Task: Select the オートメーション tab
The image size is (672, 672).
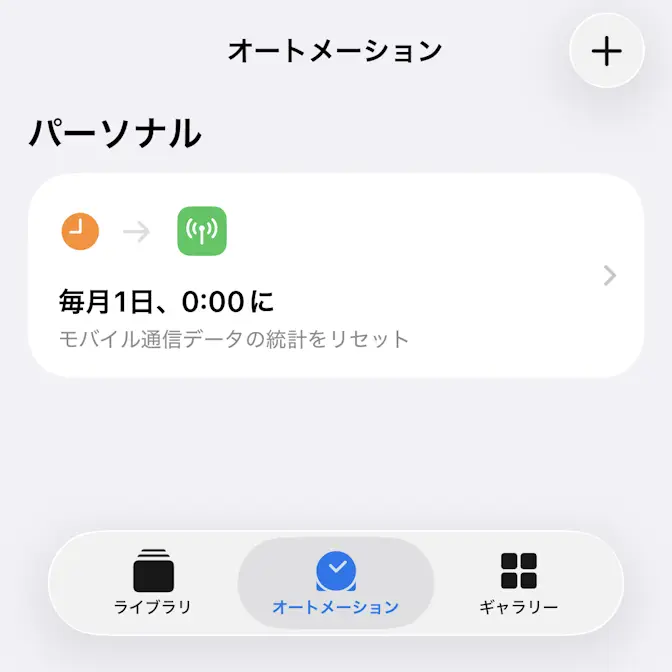Action: [x=336, y=583]
